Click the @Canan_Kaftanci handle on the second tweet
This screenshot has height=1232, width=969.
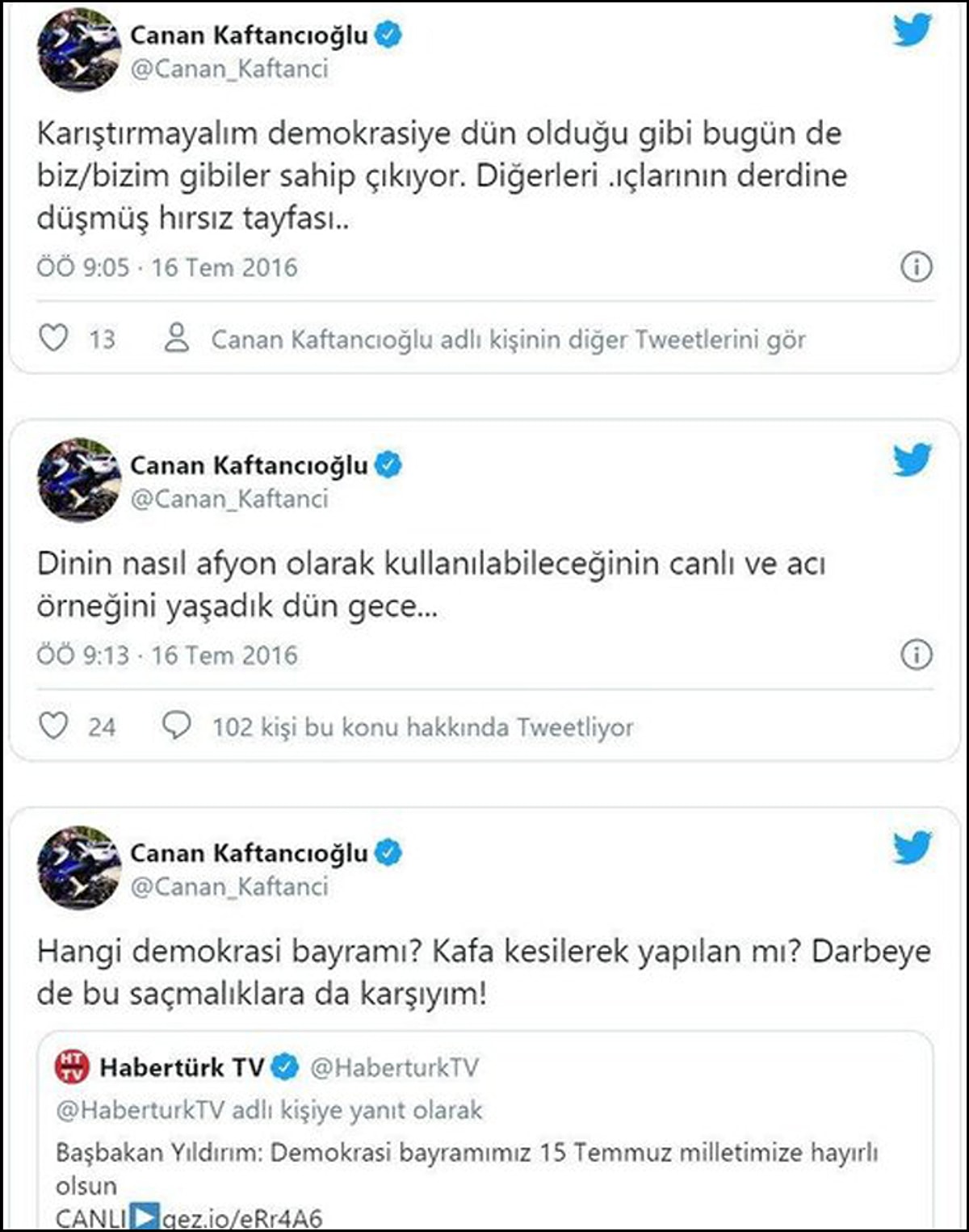tap(231, 498)
